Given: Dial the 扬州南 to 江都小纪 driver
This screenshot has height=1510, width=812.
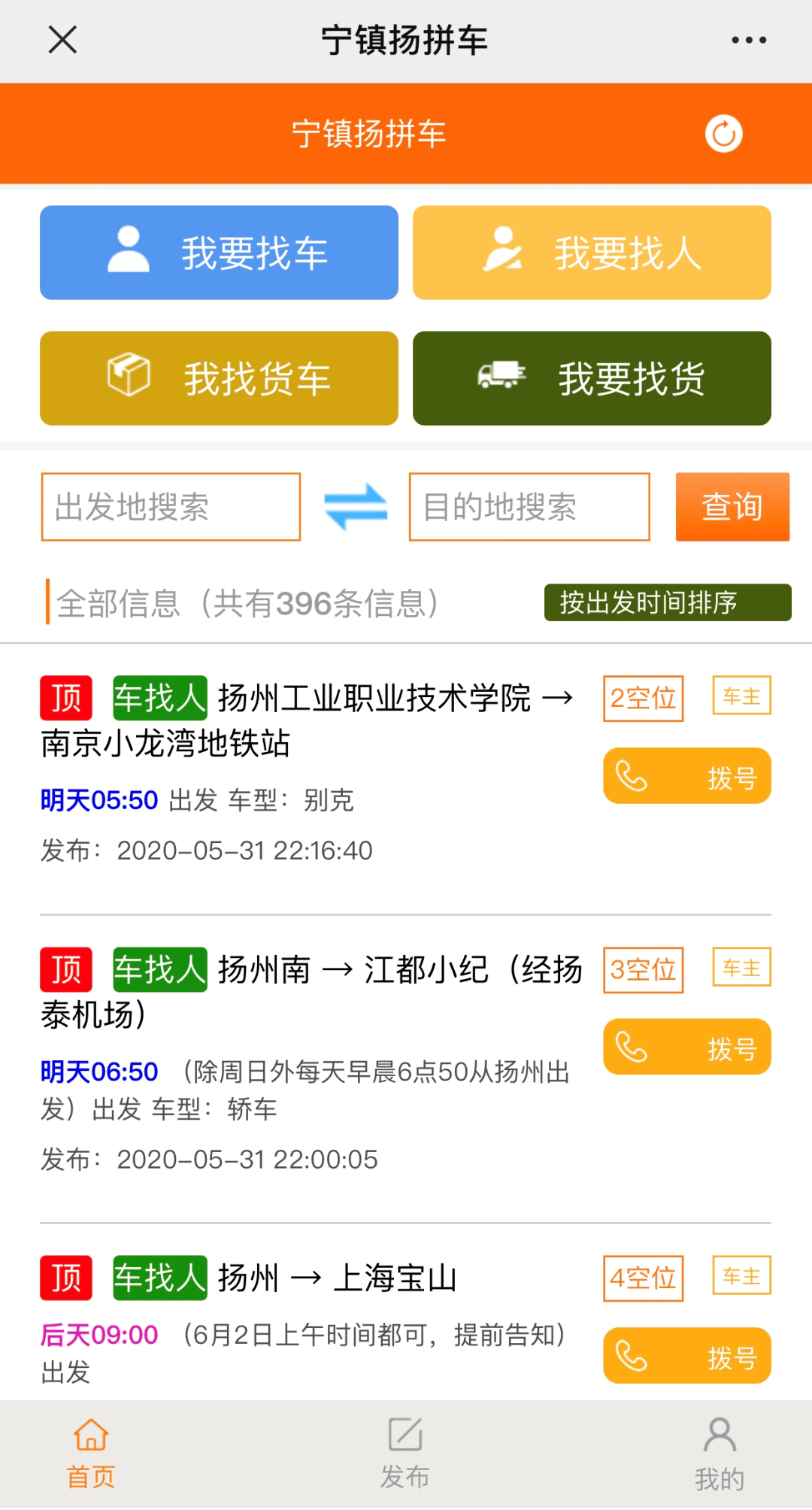Looking at the screenshot, I should (686, 1047).
